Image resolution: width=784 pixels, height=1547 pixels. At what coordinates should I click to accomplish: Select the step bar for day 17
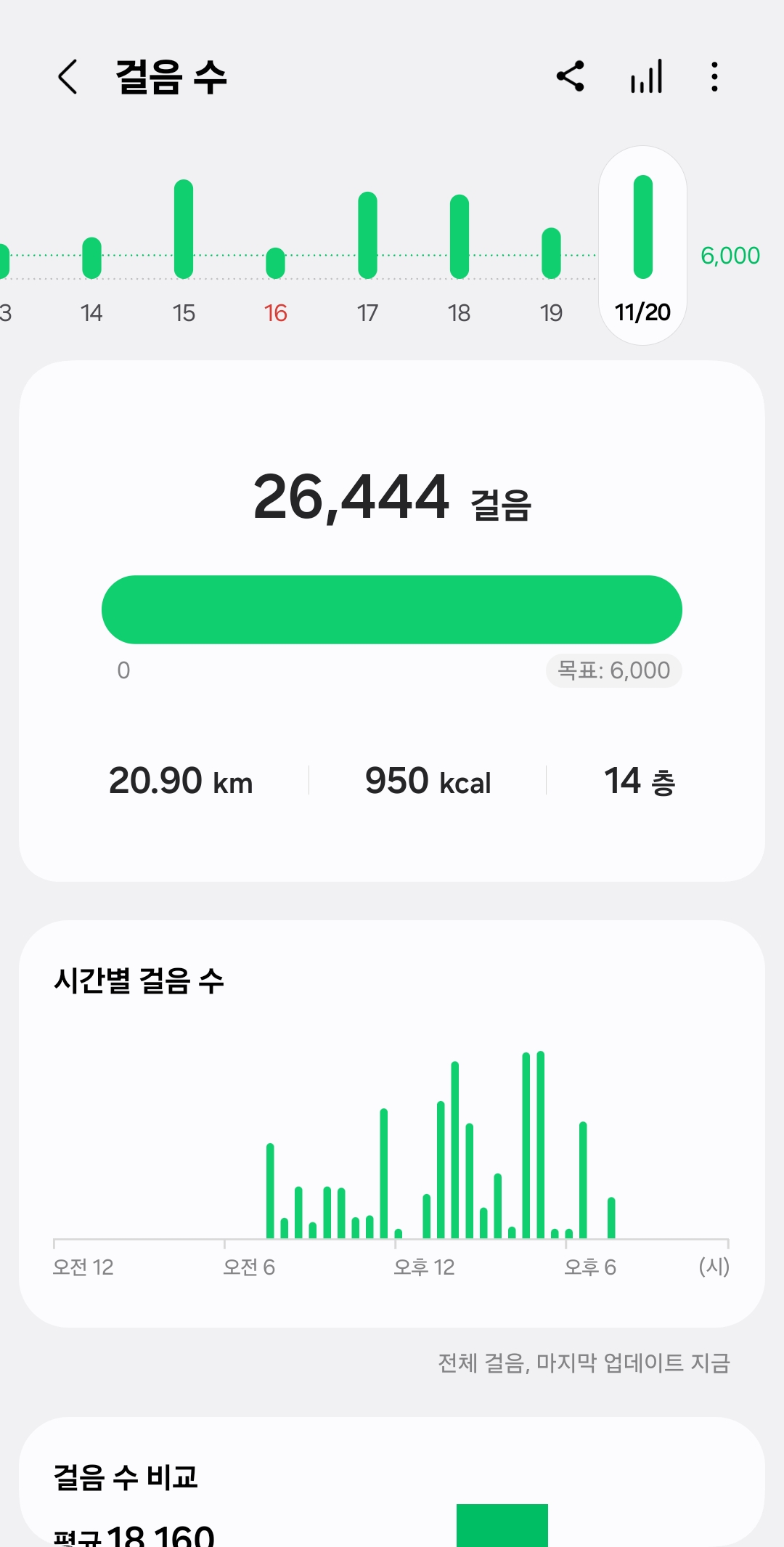point(368,235)
